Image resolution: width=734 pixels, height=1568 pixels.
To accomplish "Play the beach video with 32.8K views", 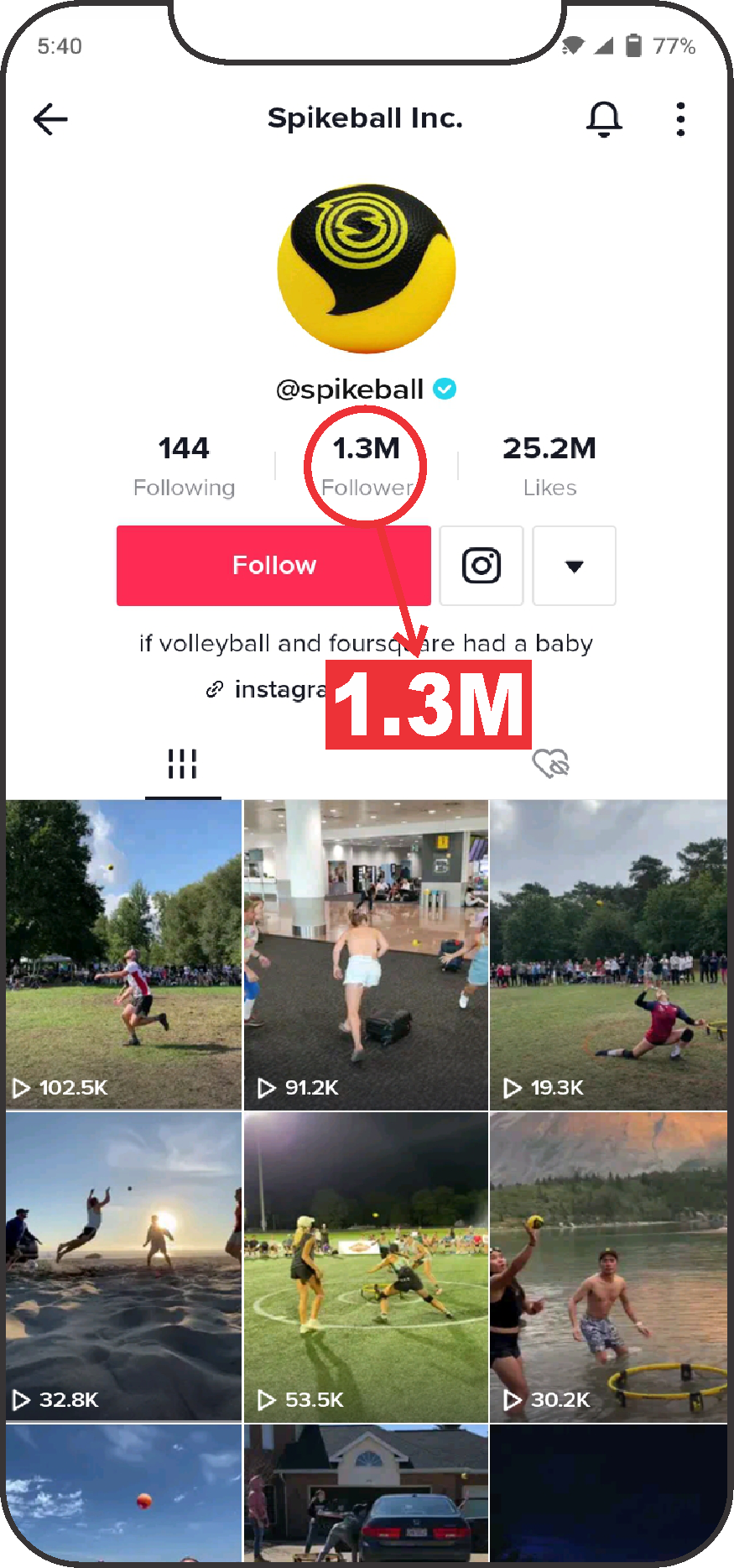I will 123,1266.
